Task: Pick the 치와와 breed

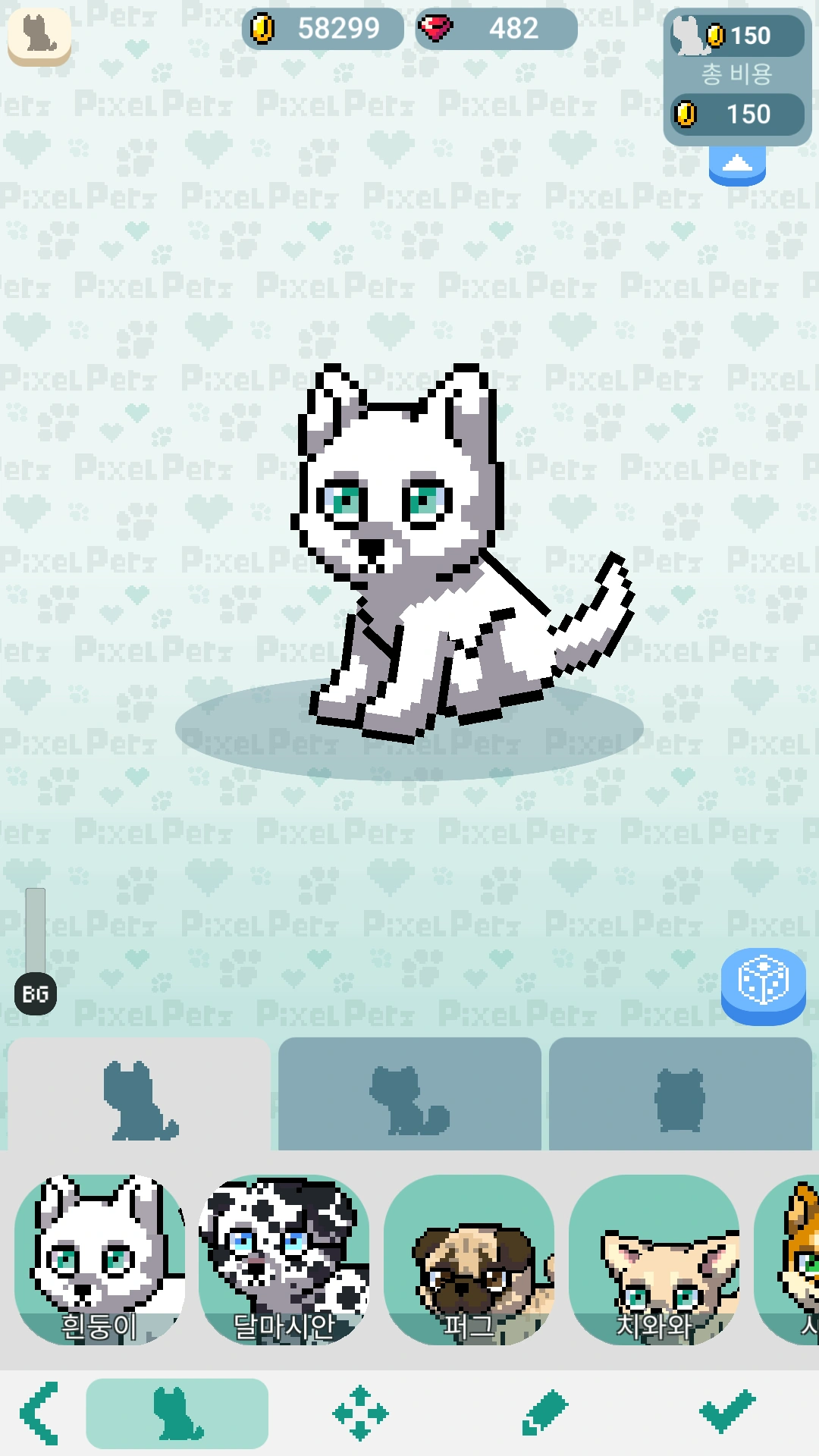Action: click(654, 1260)
